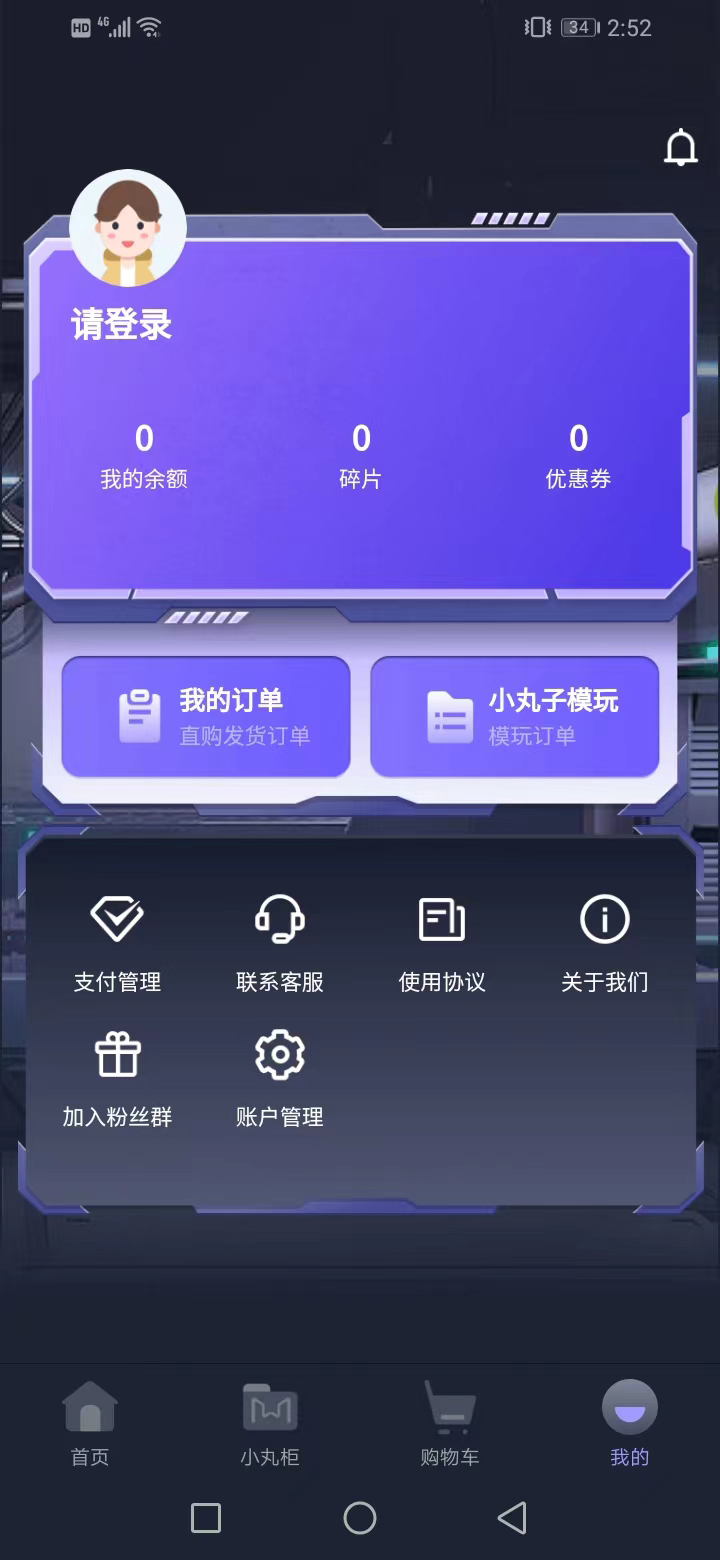
Task: Read the 使用协议 usage agreement
Action: tap(442, 943)
